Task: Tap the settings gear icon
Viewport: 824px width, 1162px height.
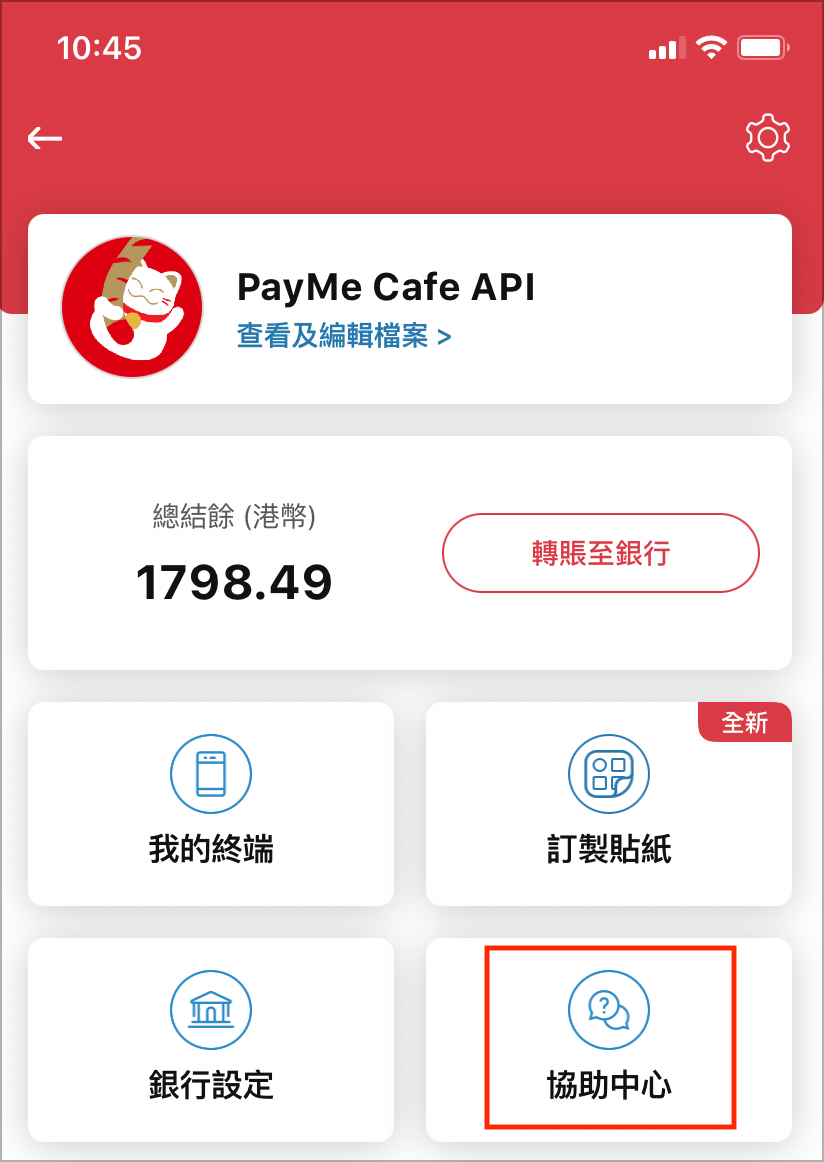Action: tap(766, 137)
